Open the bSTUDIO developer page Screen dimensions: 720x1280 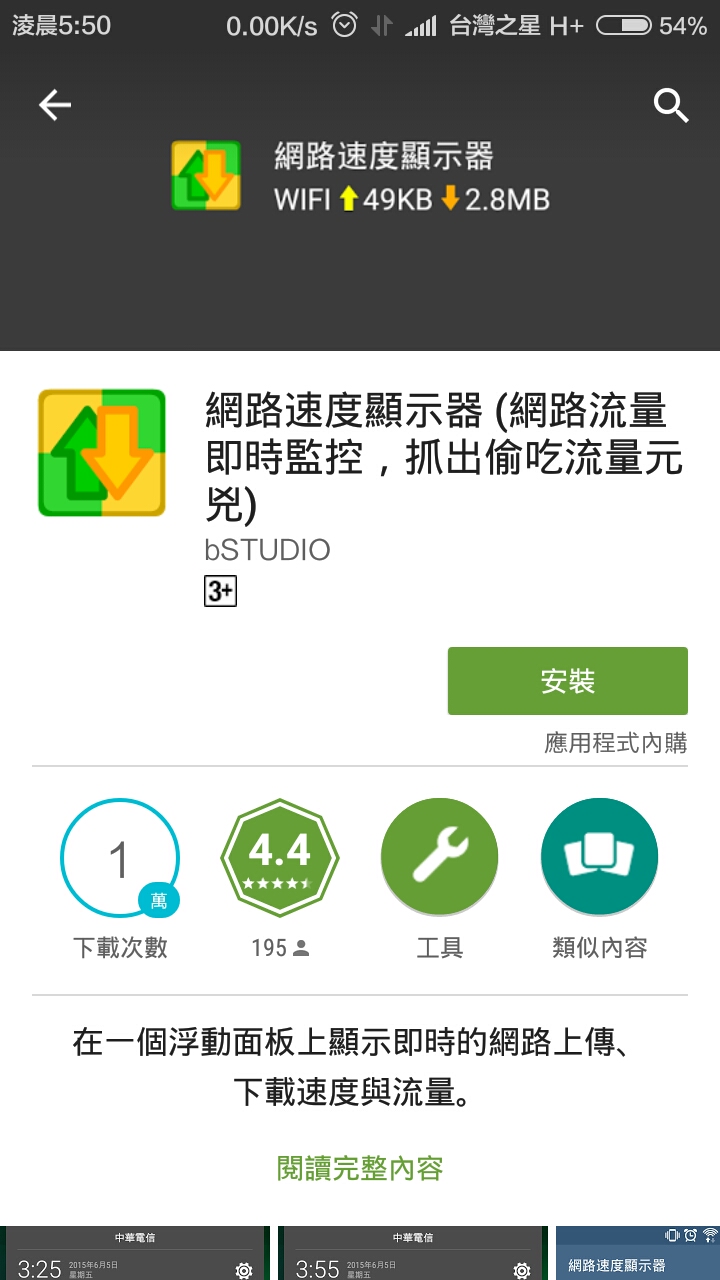[267, 549]
